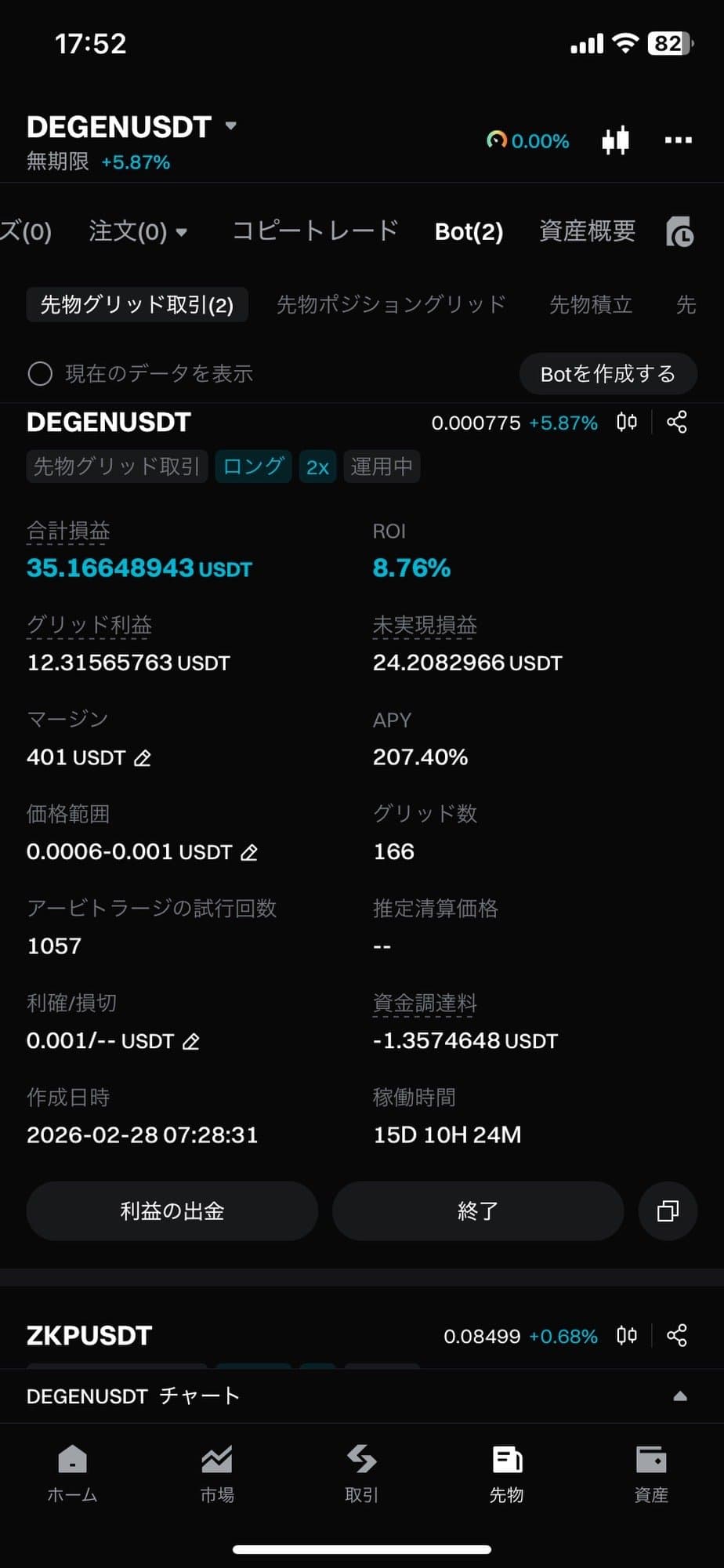
Task: Edit the 利確/損切 take-profit setting
Action: point(191,1041)
